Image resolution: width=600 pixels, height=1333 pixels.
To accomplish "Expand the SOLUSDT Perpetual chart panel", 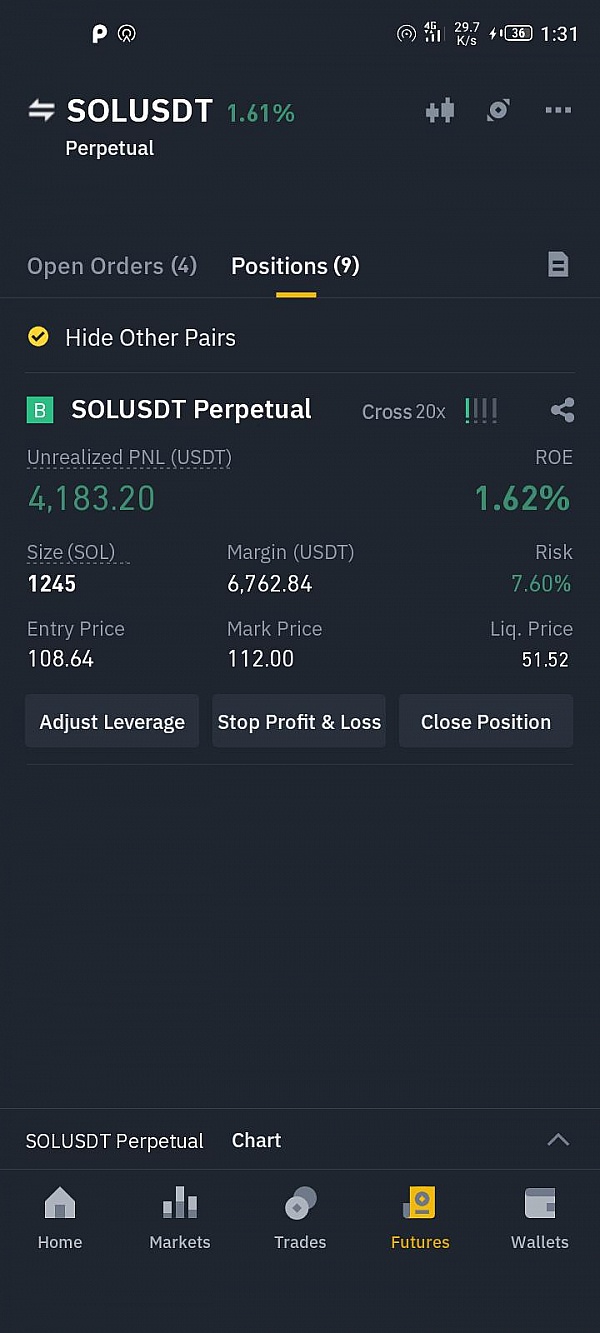I will [558, 1140].
